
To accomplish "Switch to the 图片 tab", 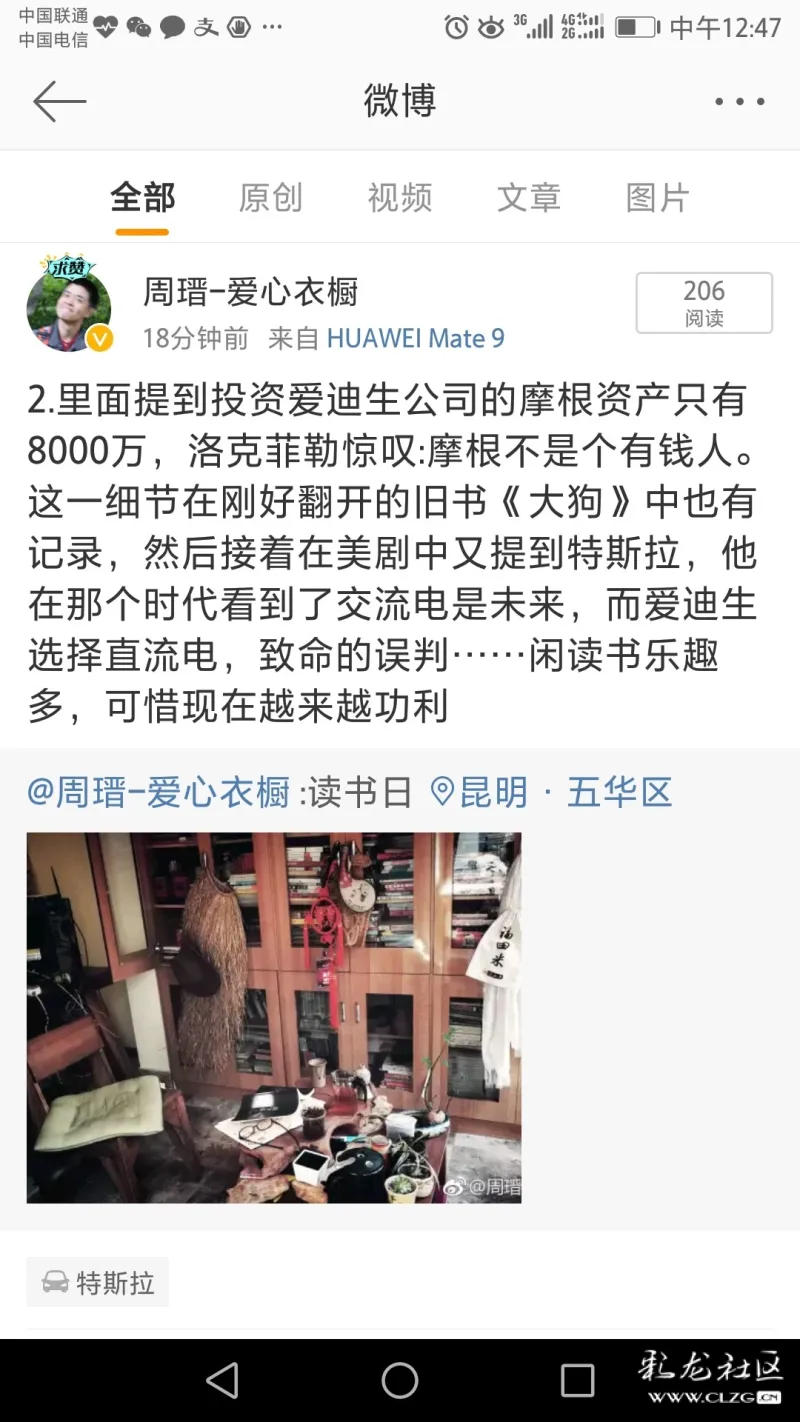I will pyautogui.click(x=657, y=198).
